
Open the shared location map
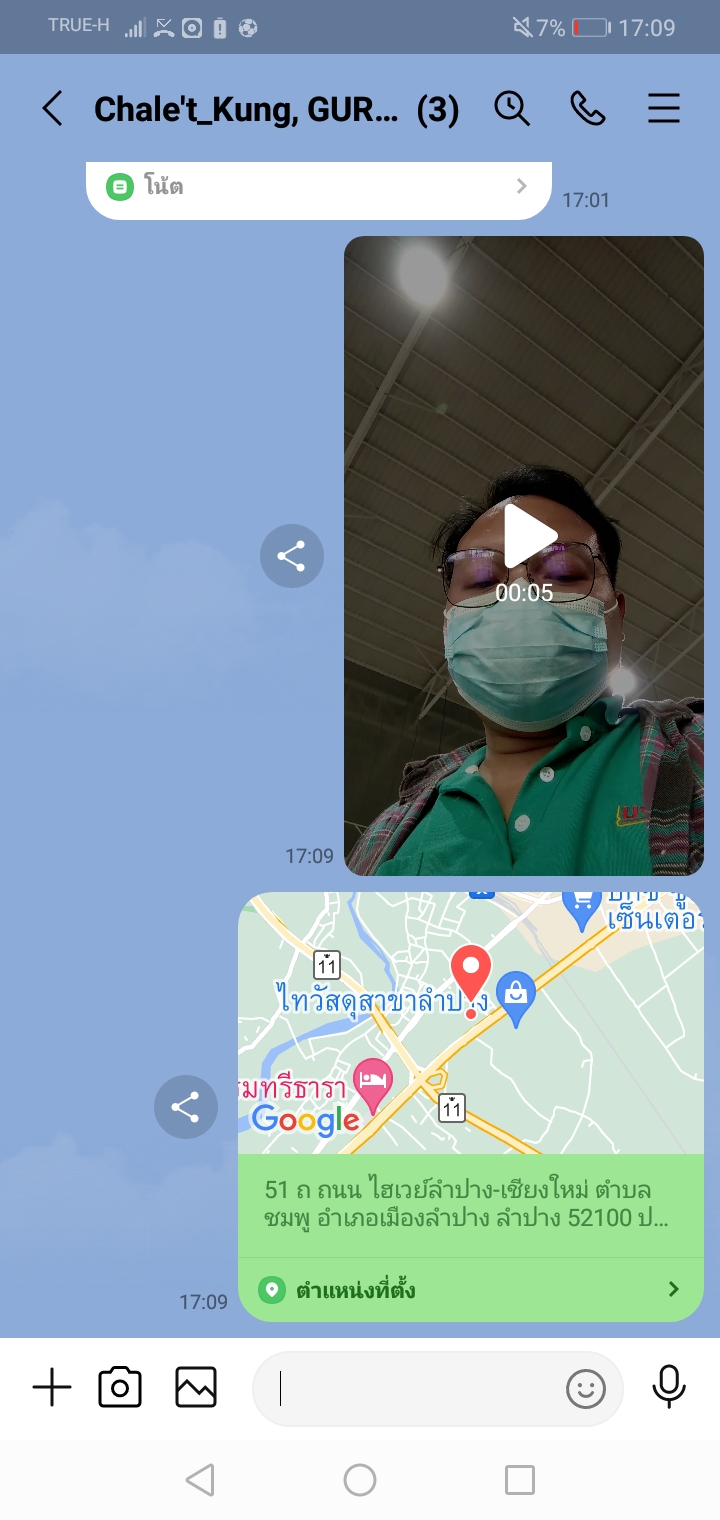[470, 1022]
